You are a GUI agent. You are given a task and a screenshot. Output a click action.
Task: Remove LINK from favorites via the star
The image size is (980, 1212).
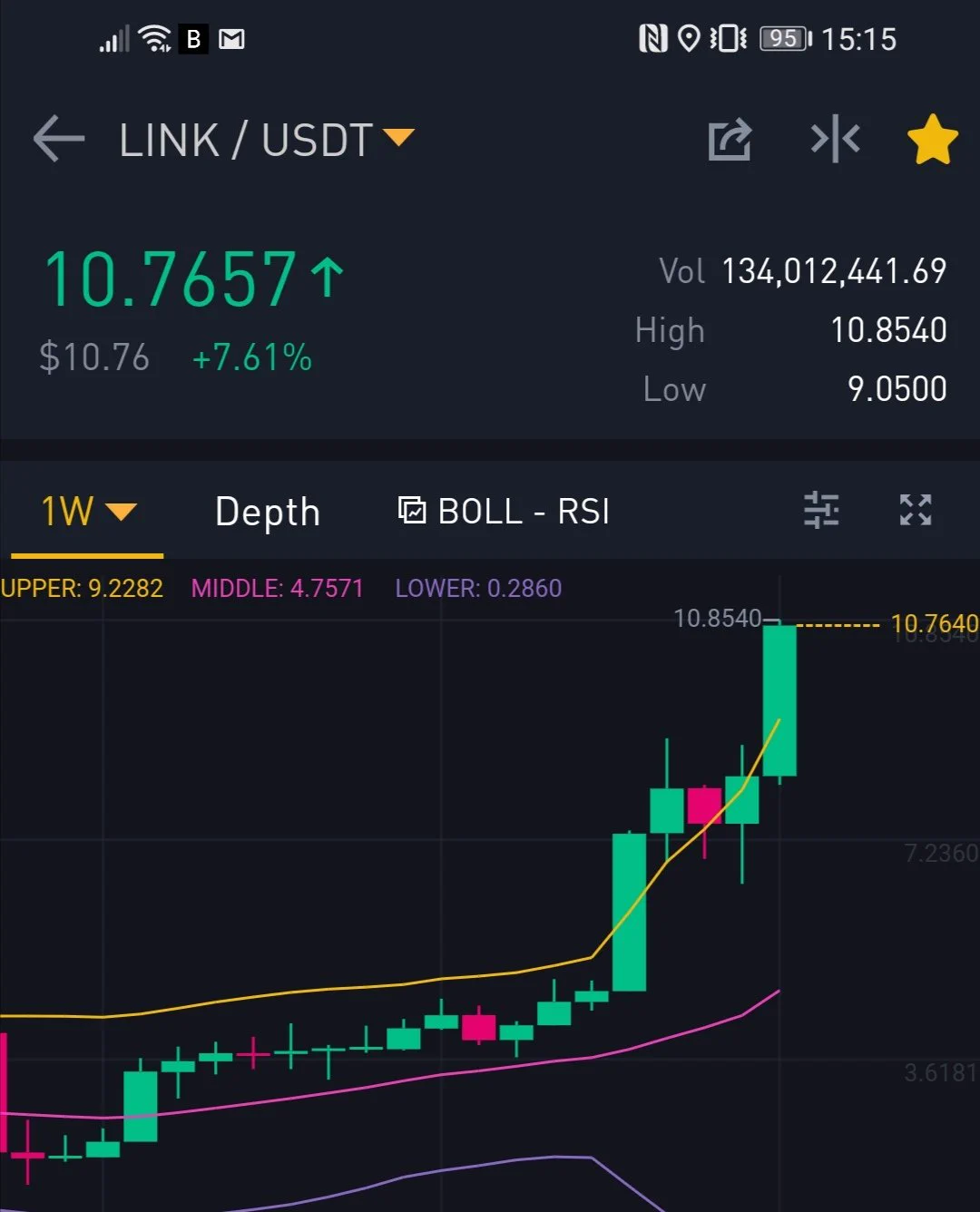click(x=932, y=141)
